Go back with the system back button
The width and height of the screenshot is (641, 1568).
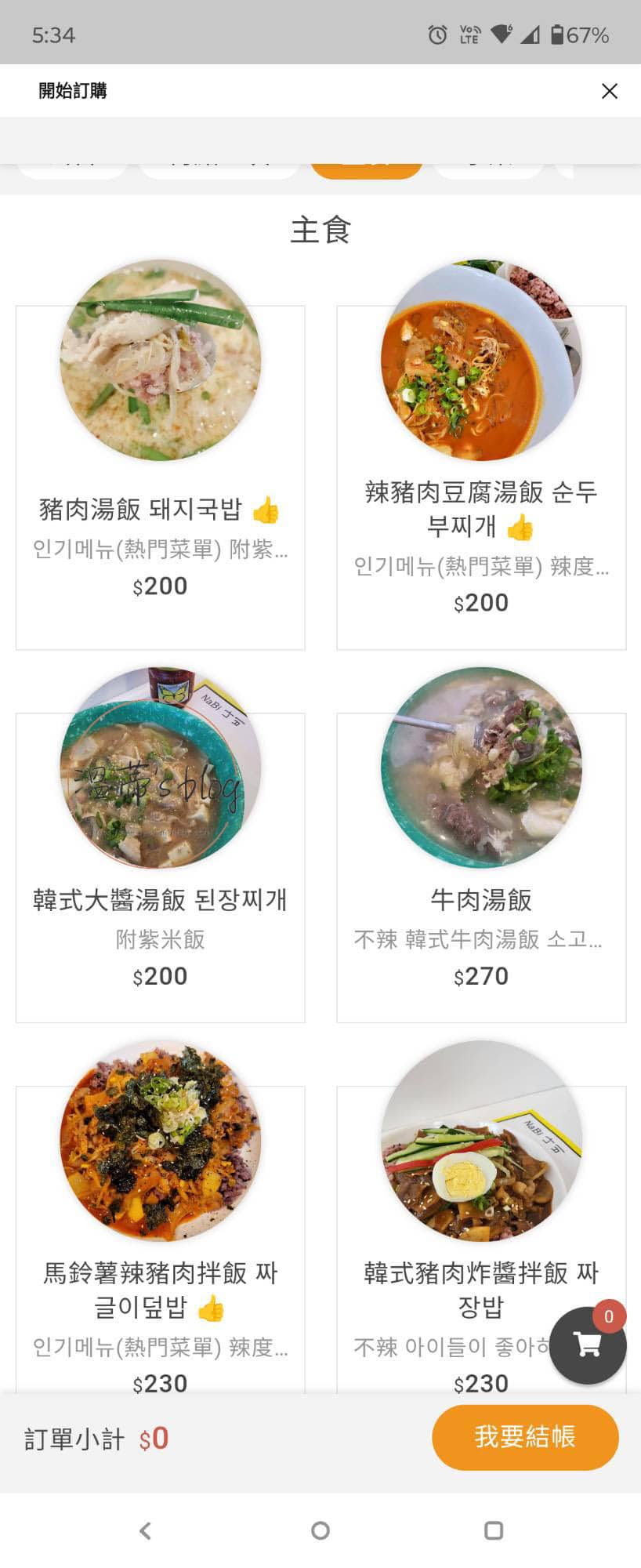[x=145, y=1530]
